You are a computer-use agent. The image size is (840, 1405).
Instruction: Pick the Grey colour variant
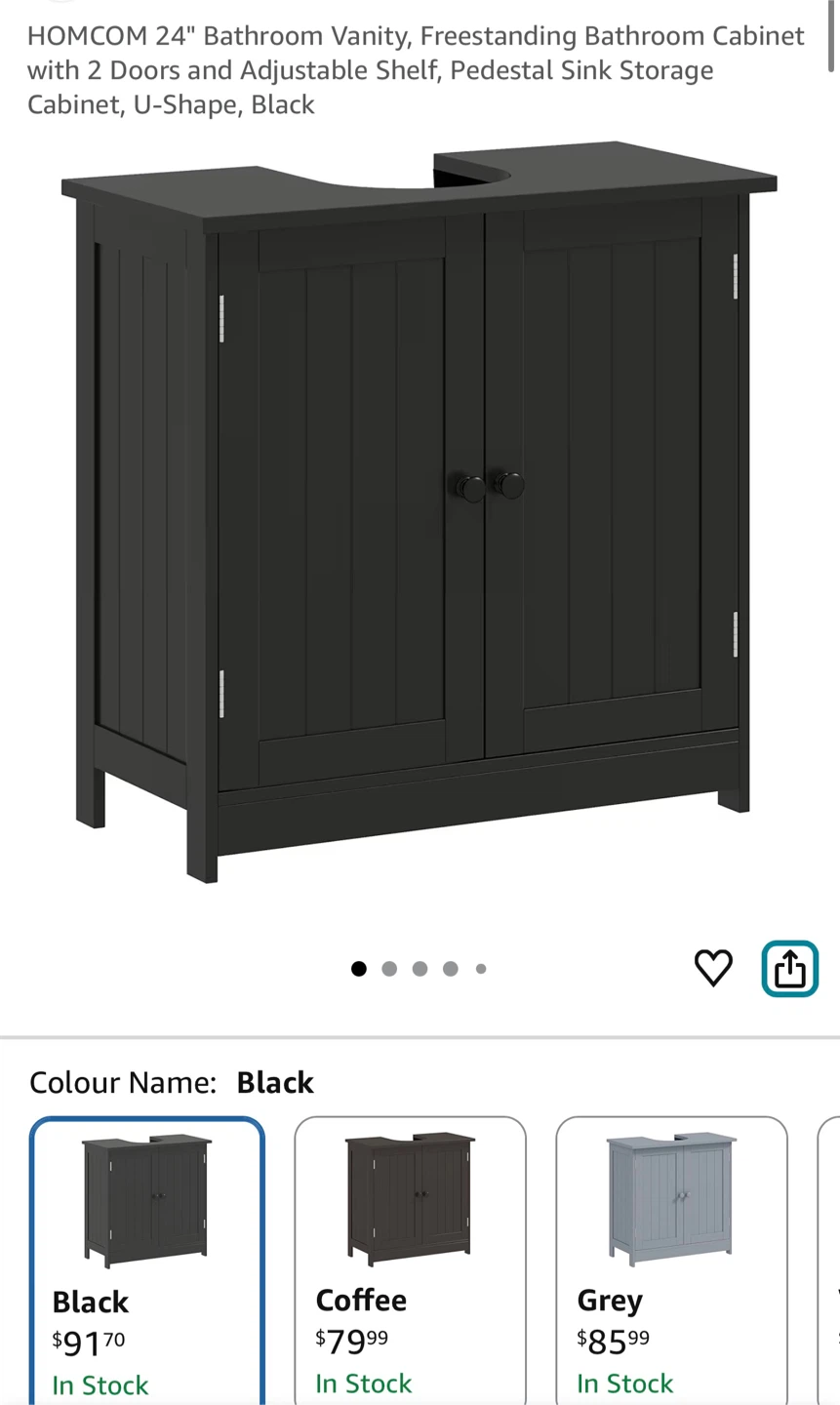pos(671,1259)
